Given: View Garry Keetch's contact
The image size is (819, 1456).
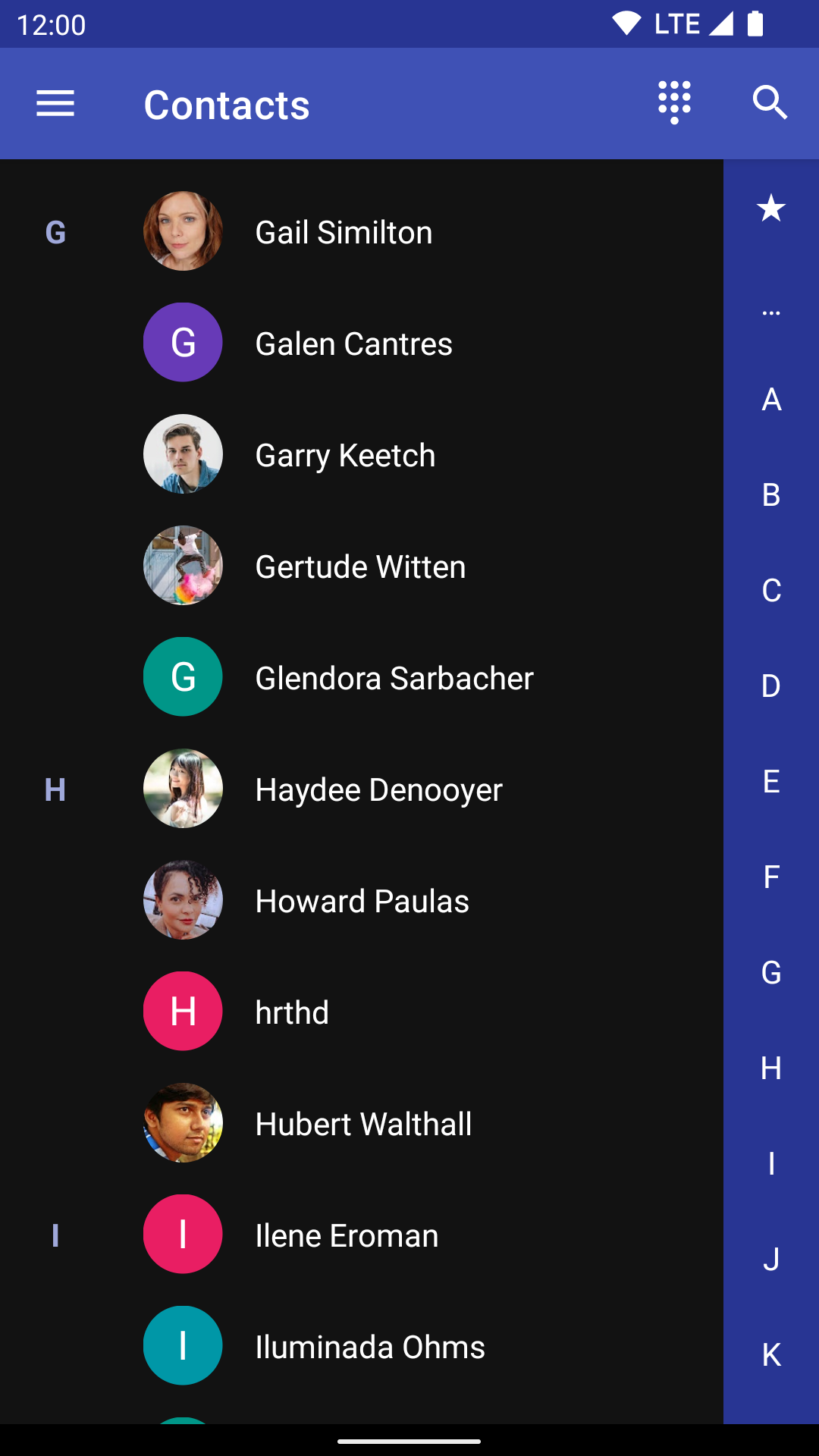Looking at the screenshot, I should point(362,455).
